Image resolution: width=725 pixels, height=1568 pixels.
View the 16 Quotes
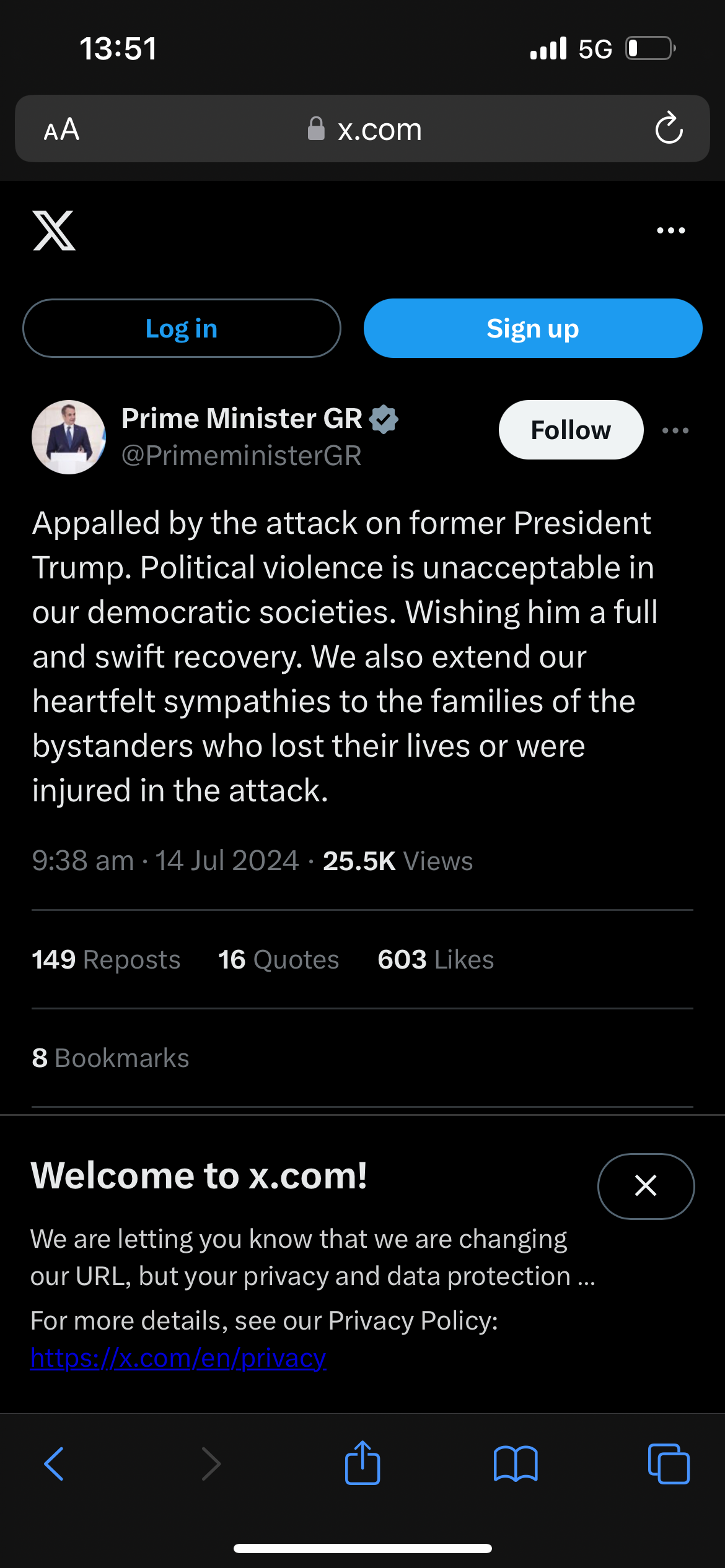[x=278, y=960]
